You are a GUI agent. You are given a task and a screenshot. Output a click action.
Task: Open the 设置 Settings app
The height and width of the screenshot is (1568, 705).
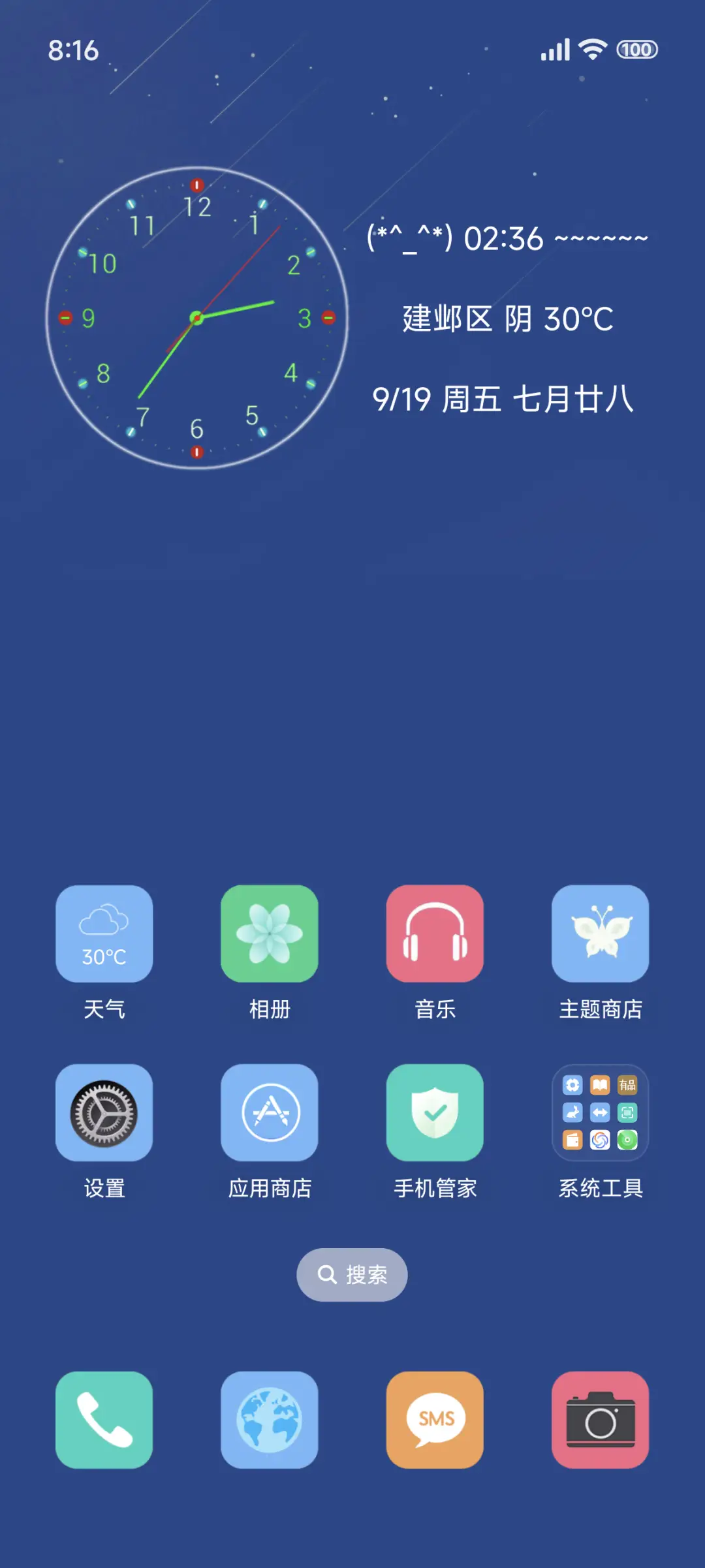point(104,1114)
